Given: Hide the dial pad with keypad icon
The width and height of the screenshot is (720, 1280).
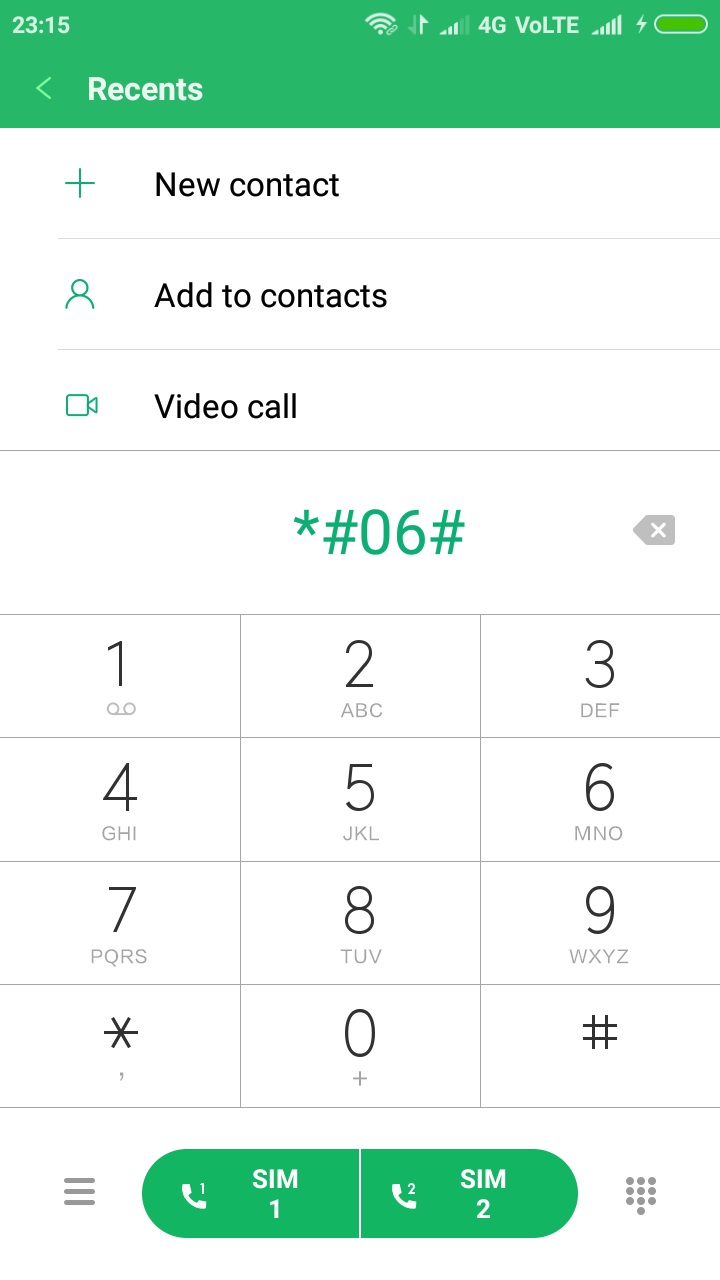Looking at the screenshot, I should point(641,1193).
